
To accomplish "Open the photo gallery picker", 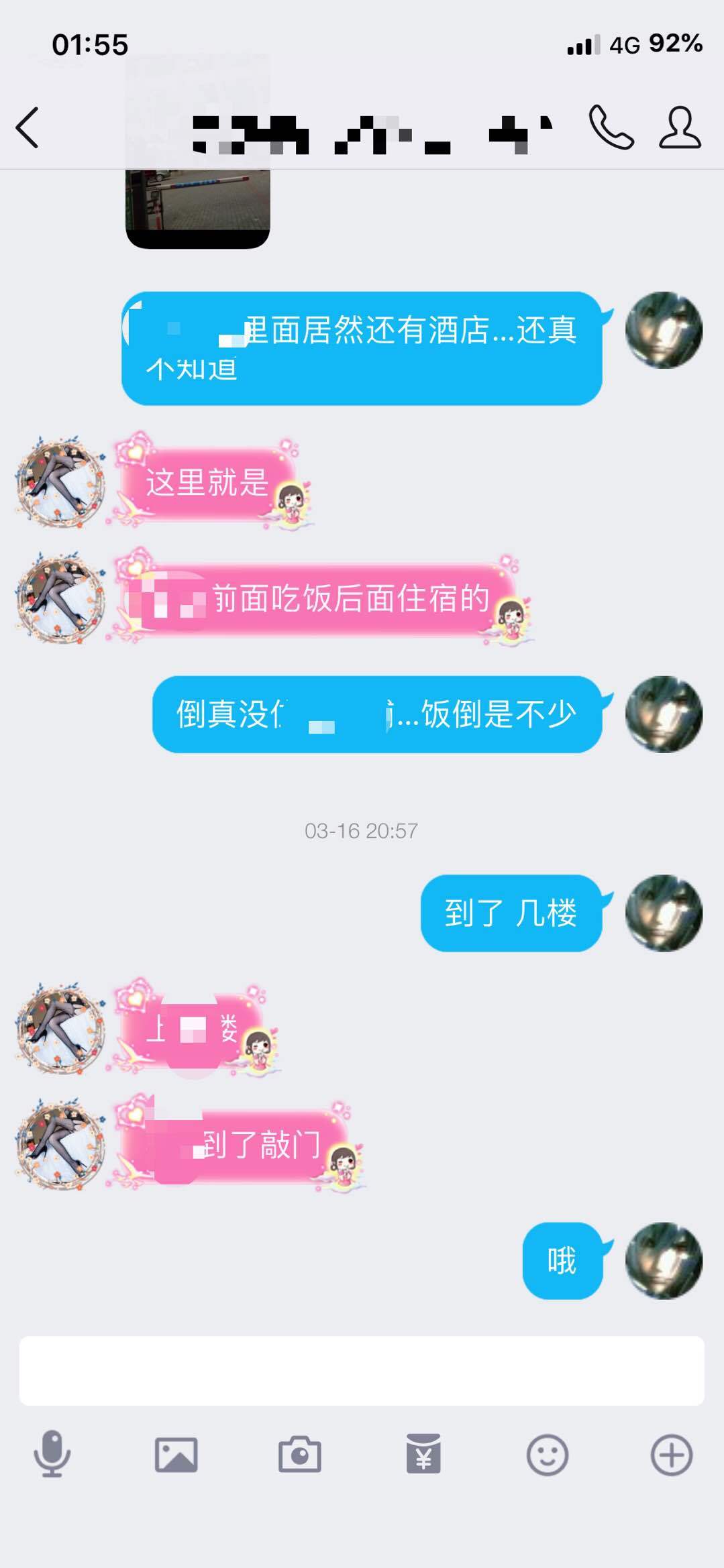I will (x=176, y=1455).
